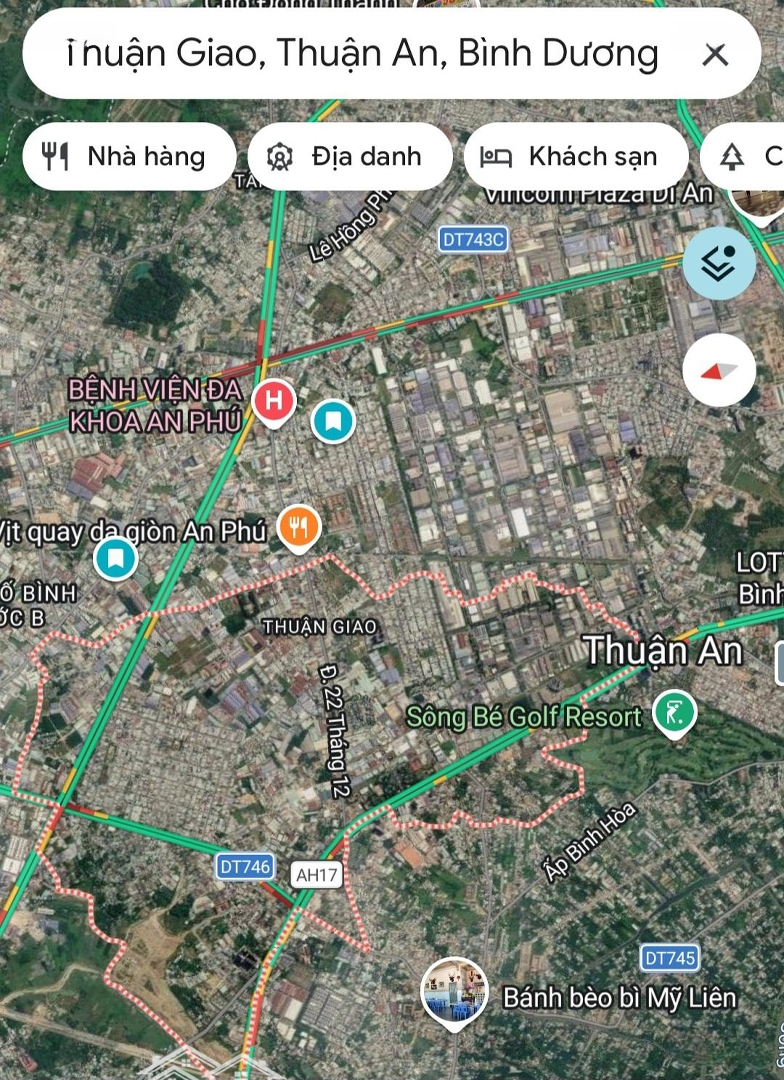
Task: Open the map layers button
Action: (x=719, y=264)
